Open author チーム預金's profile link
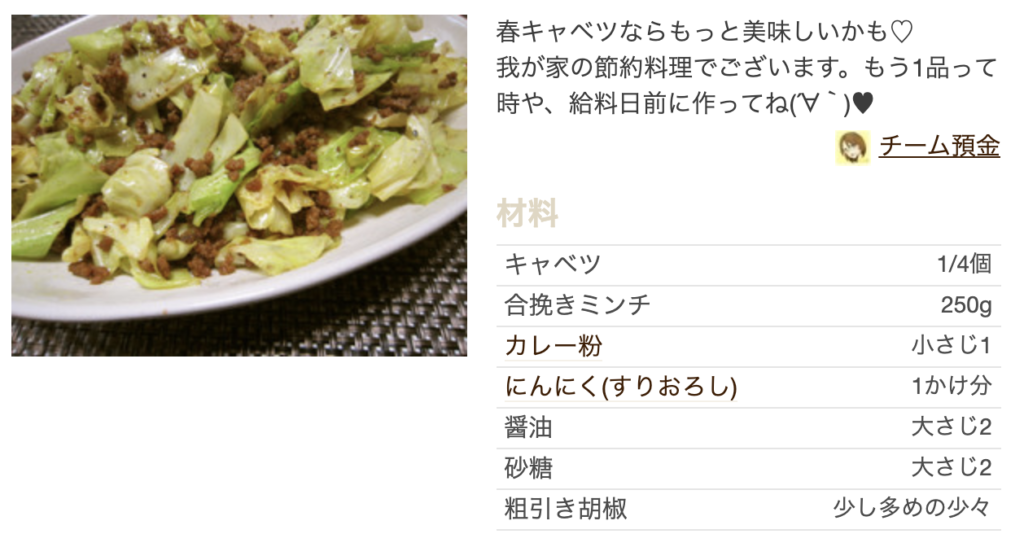1024x547 pixels. [x=939, y=147]
